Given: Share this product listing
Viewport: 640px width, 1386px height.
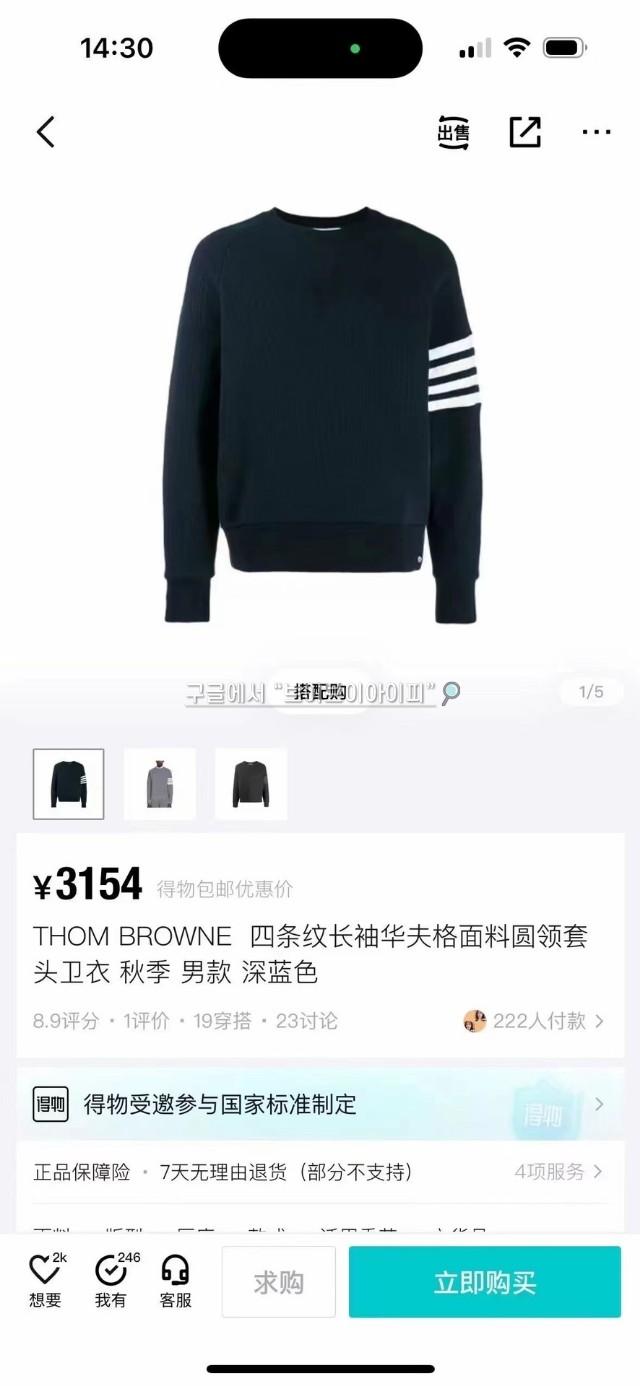Looking at the screenshot, I should pos(525,132).
